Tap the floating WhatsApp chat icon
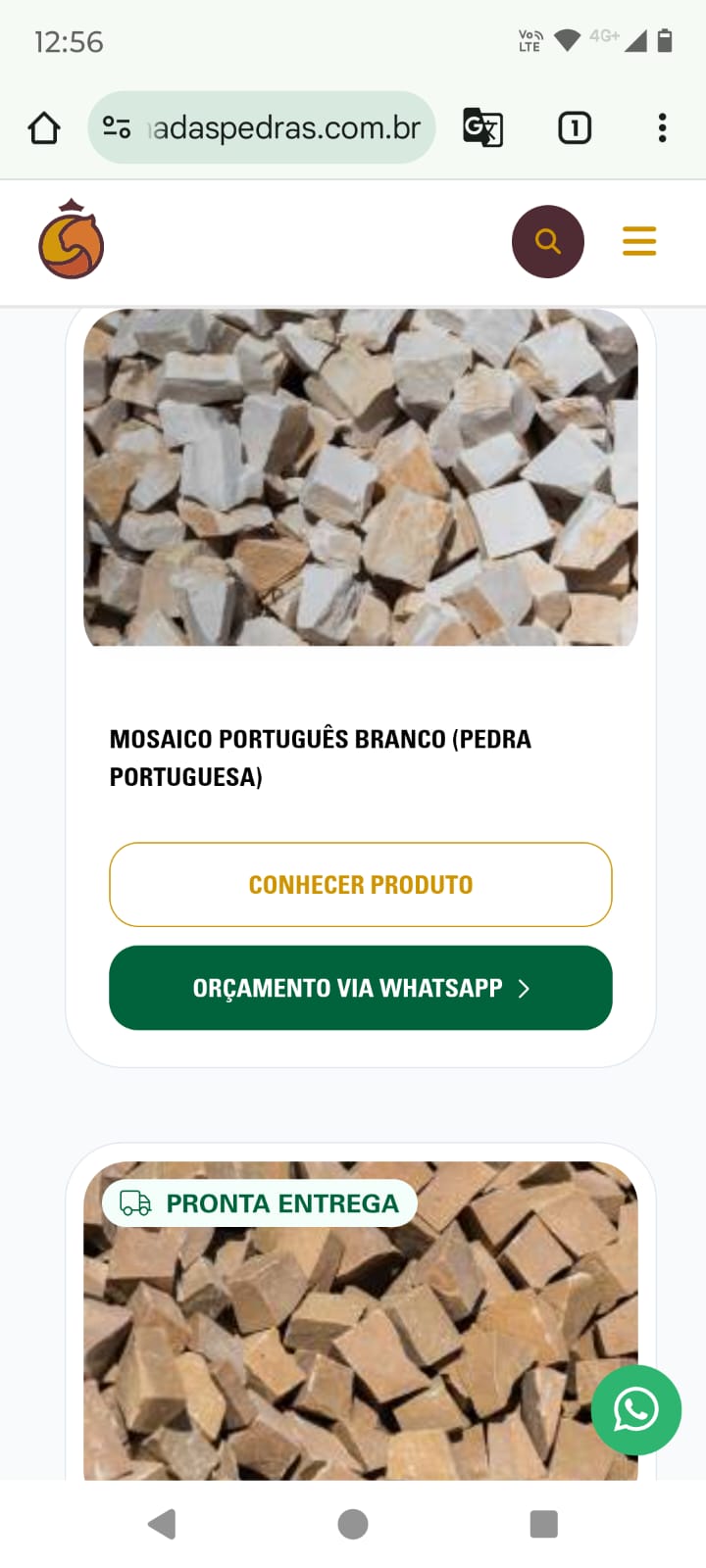Image resolution: width=706 pixels, height=1568 pixels. pos(635,1410)
